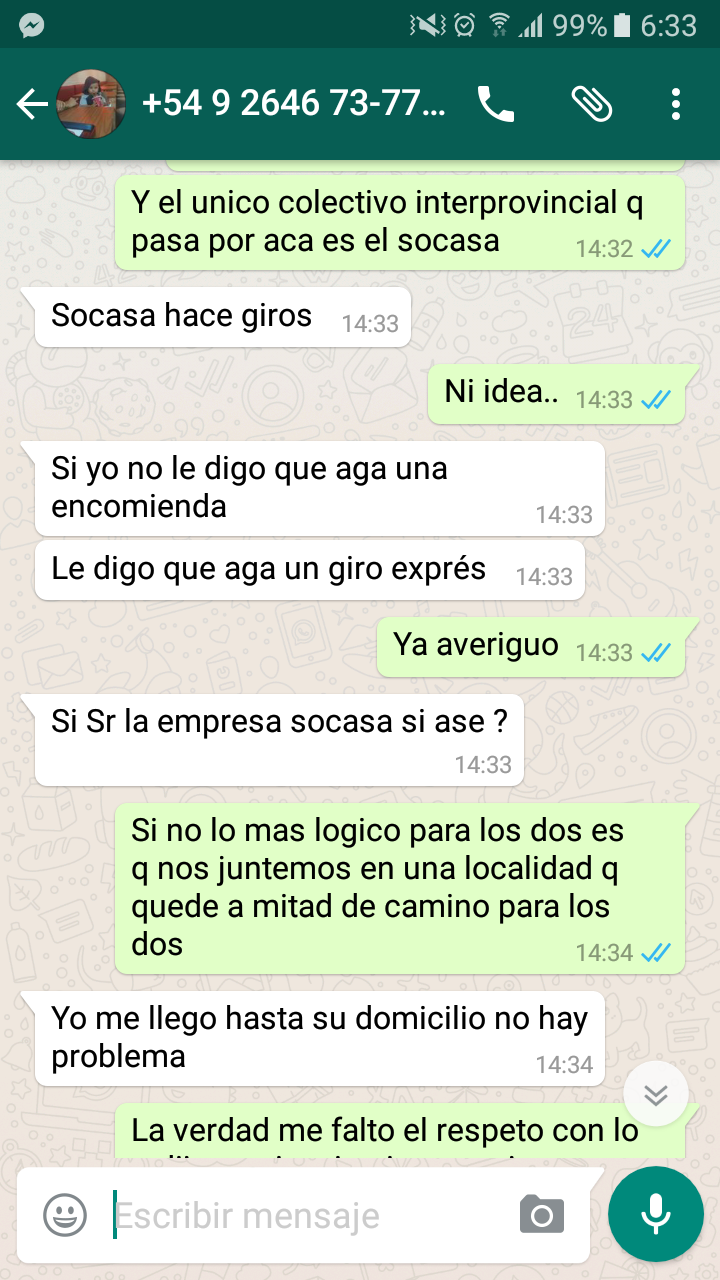
Task: Jump to the latest messages
Action: click(x=656, y=1094)
